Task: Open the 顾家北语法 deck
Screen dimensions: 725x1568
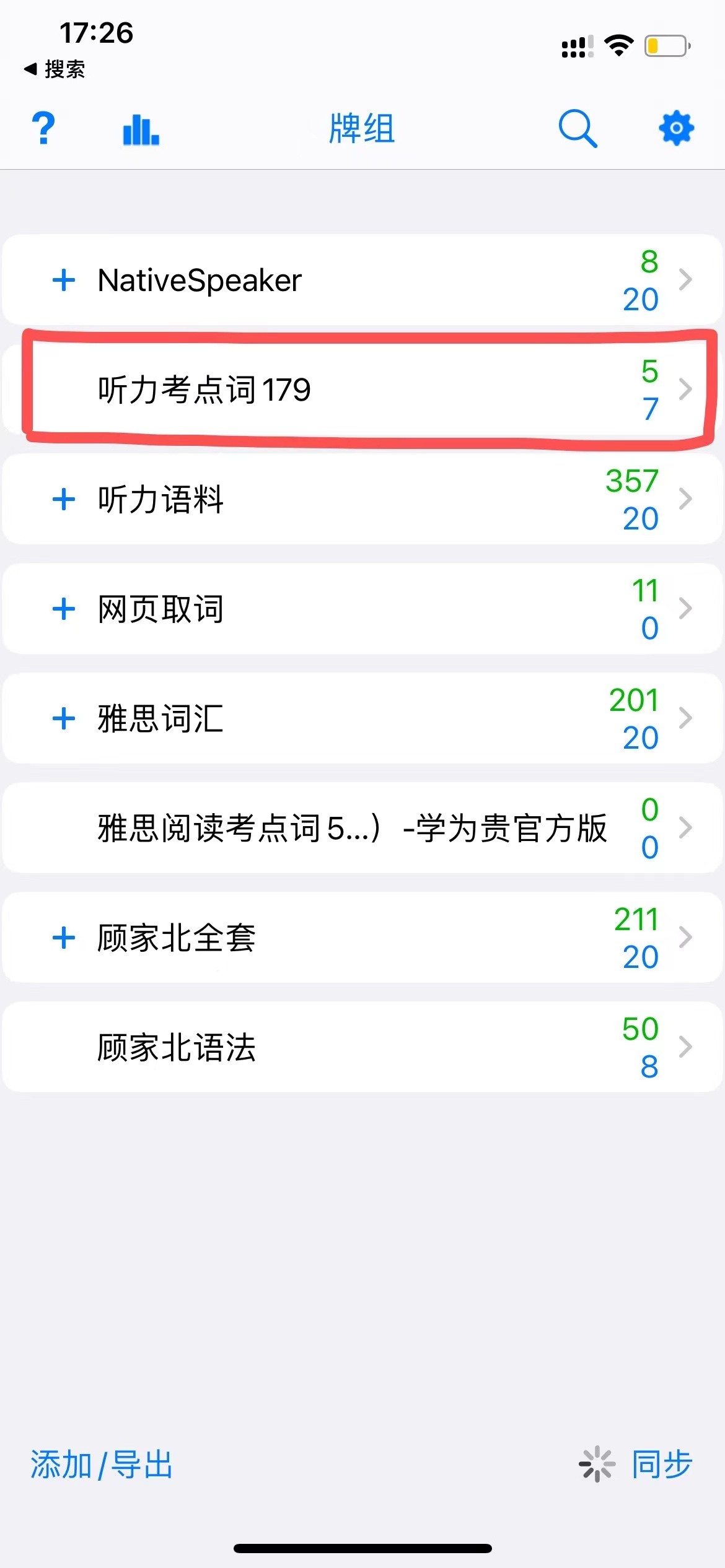Action: (x=362, y=1047)
